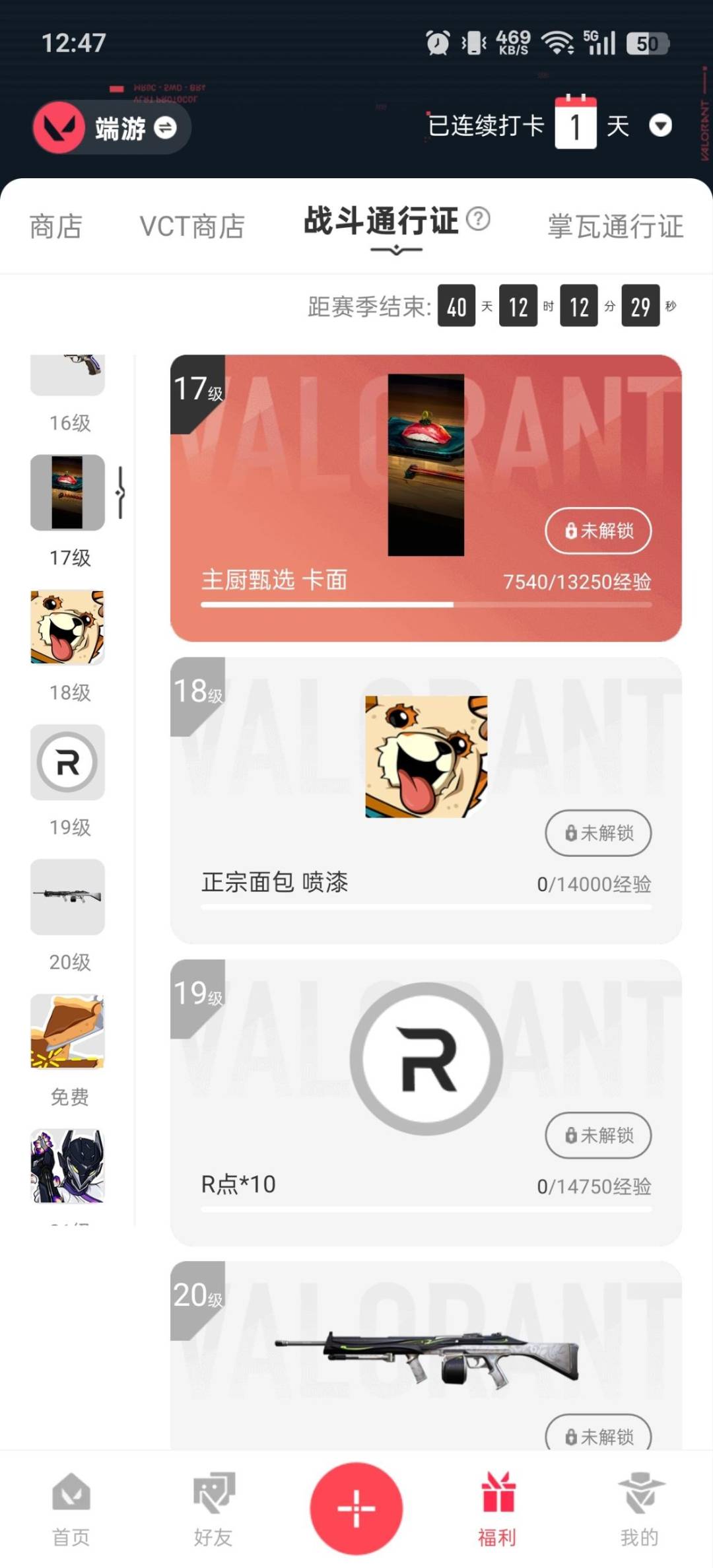Select the 20级 rifle thumbnail in sidebar

(x=68, y=897)
